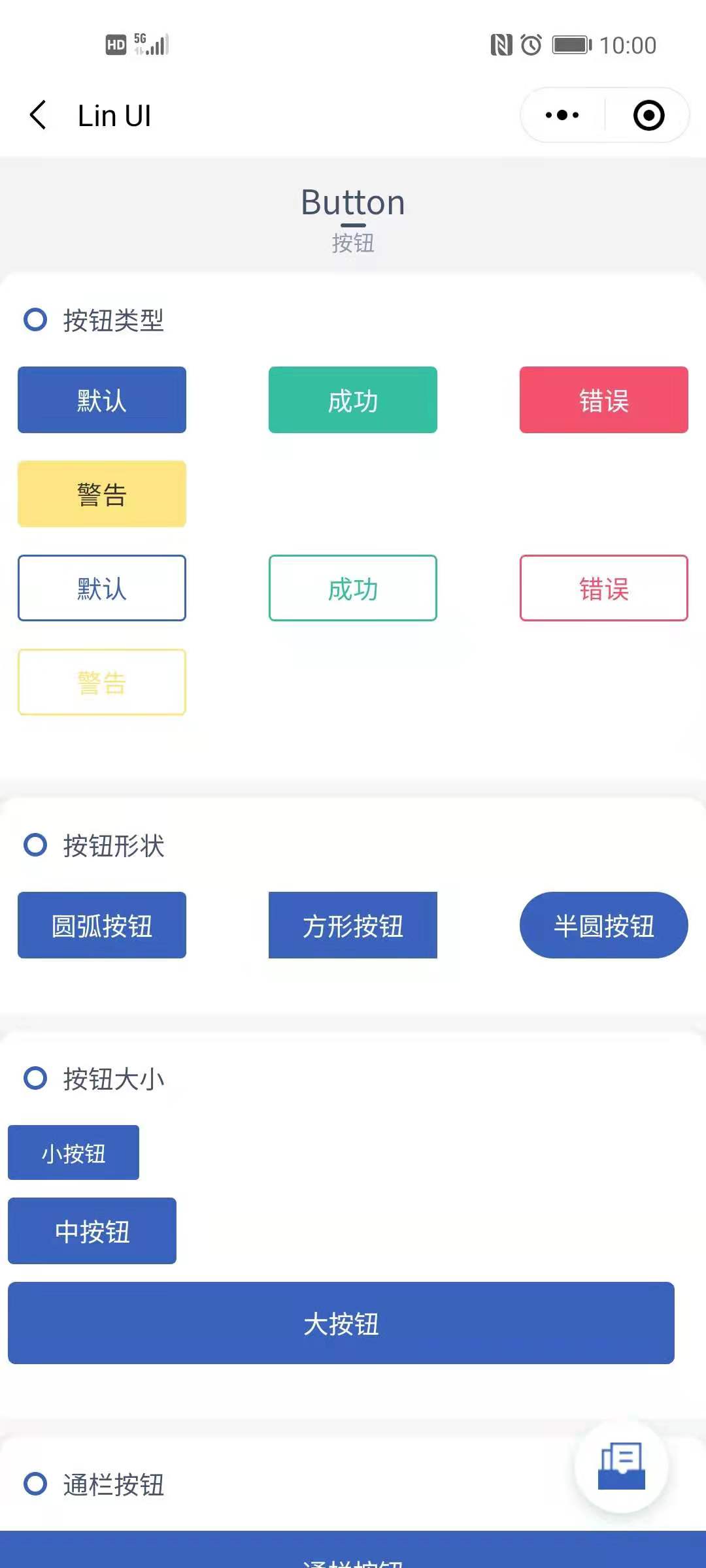Screen dimensions: 706x1568
Task: Tap the green outlined 成功 button
Action: 352,588
